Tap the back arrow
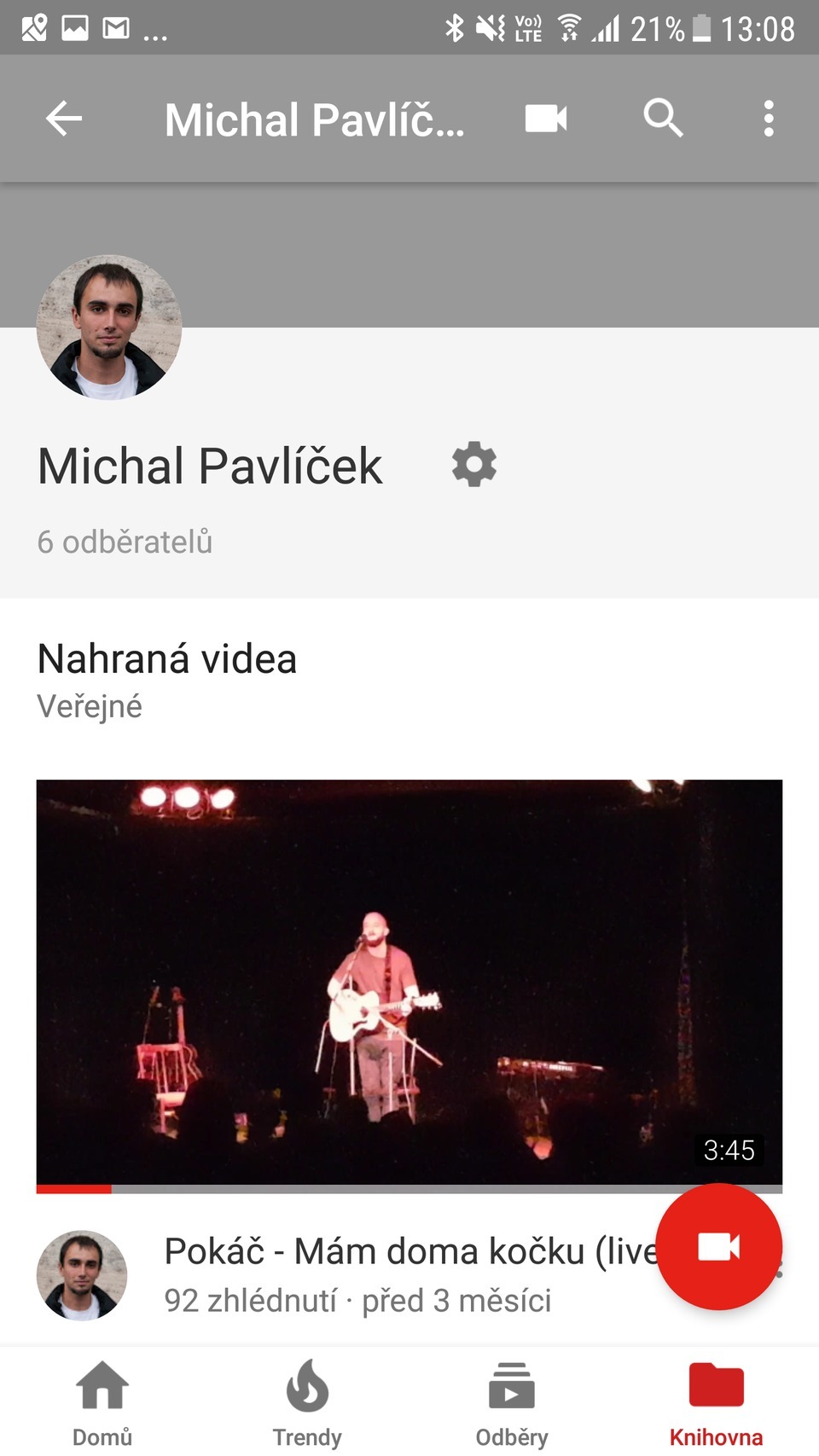Screen dimensions: 819x1456 (x=62, y=119)
